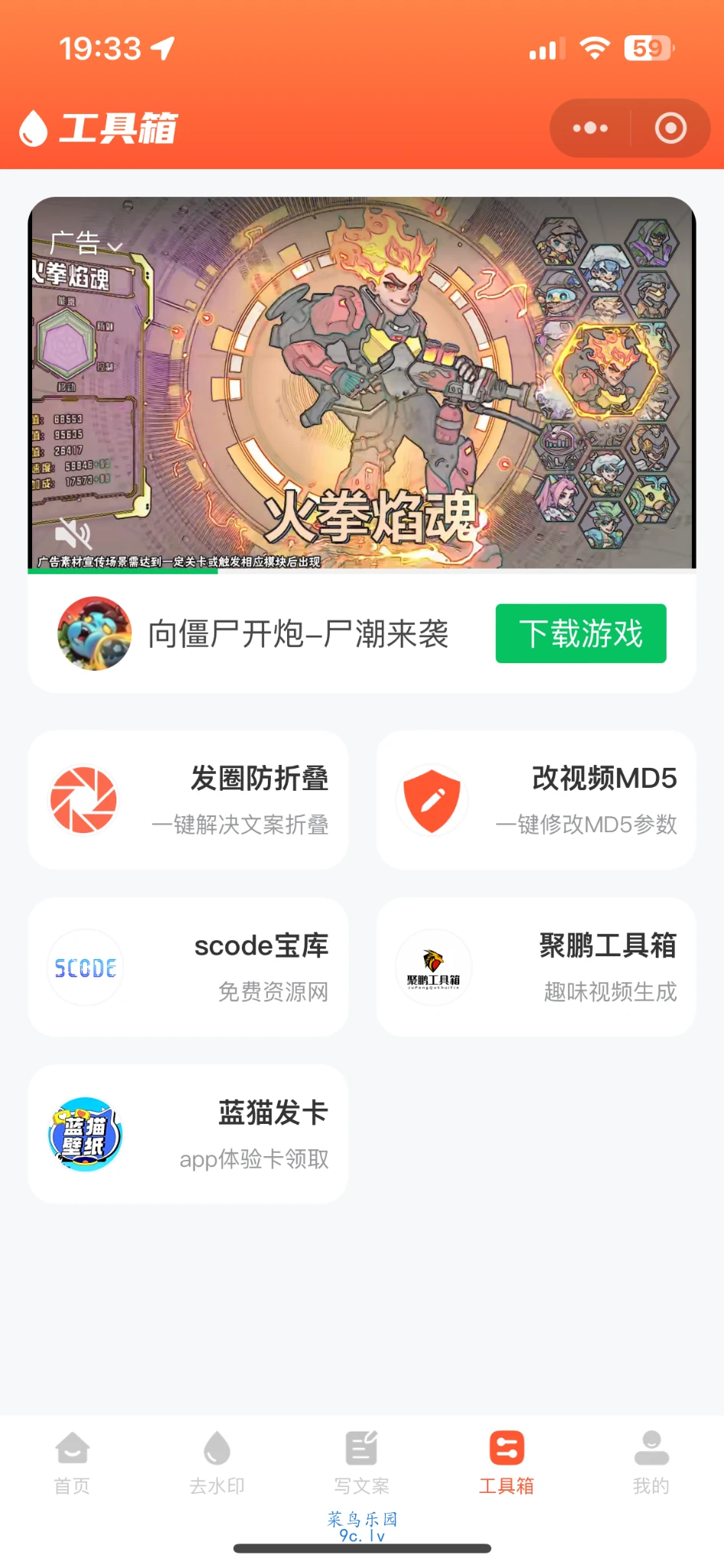This screenshot has height=1568, width=724.
Task: Expand the 广告 ad options dropdown
Action: pos(86,243)
